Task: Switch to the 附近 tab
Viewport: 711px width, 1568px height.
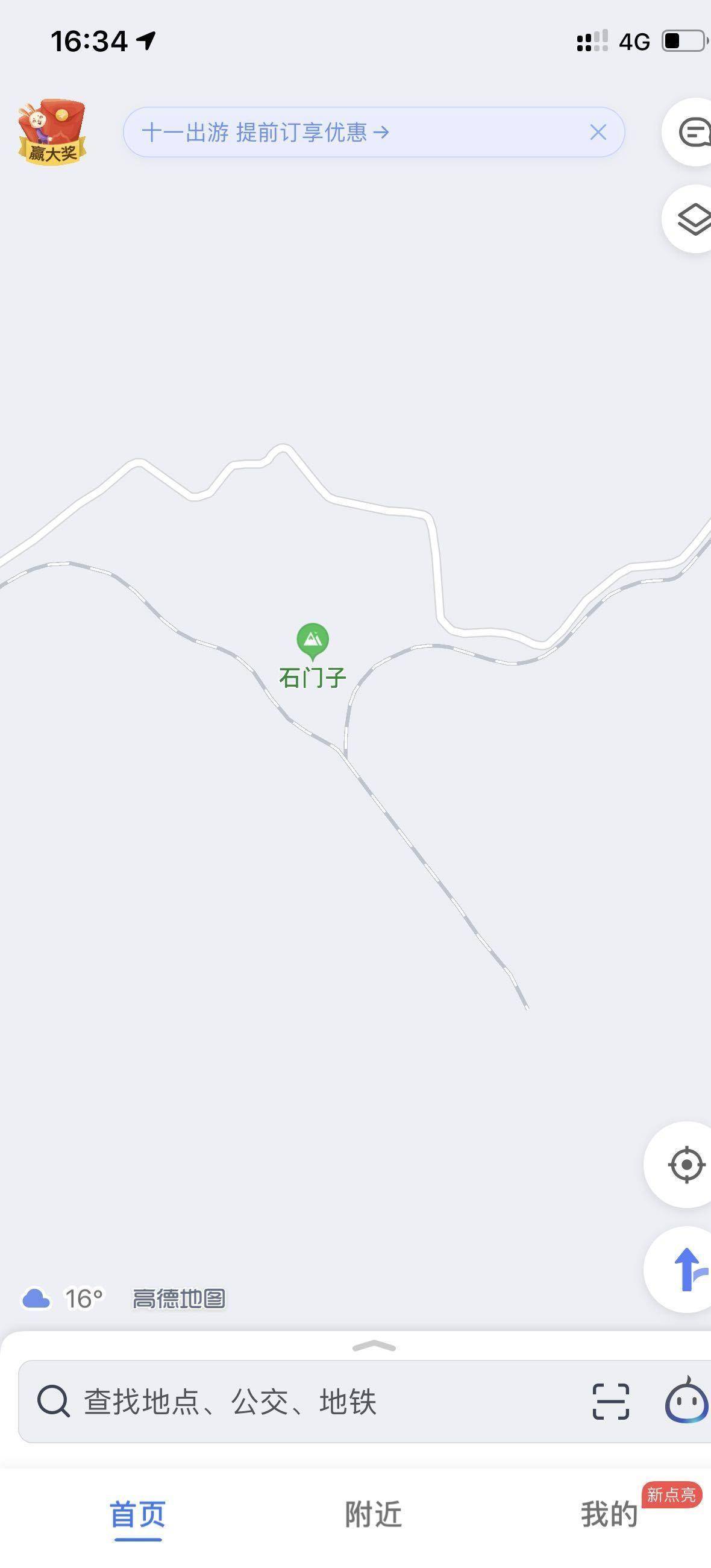Action: pyautogui.click(x=374, y=1514)
